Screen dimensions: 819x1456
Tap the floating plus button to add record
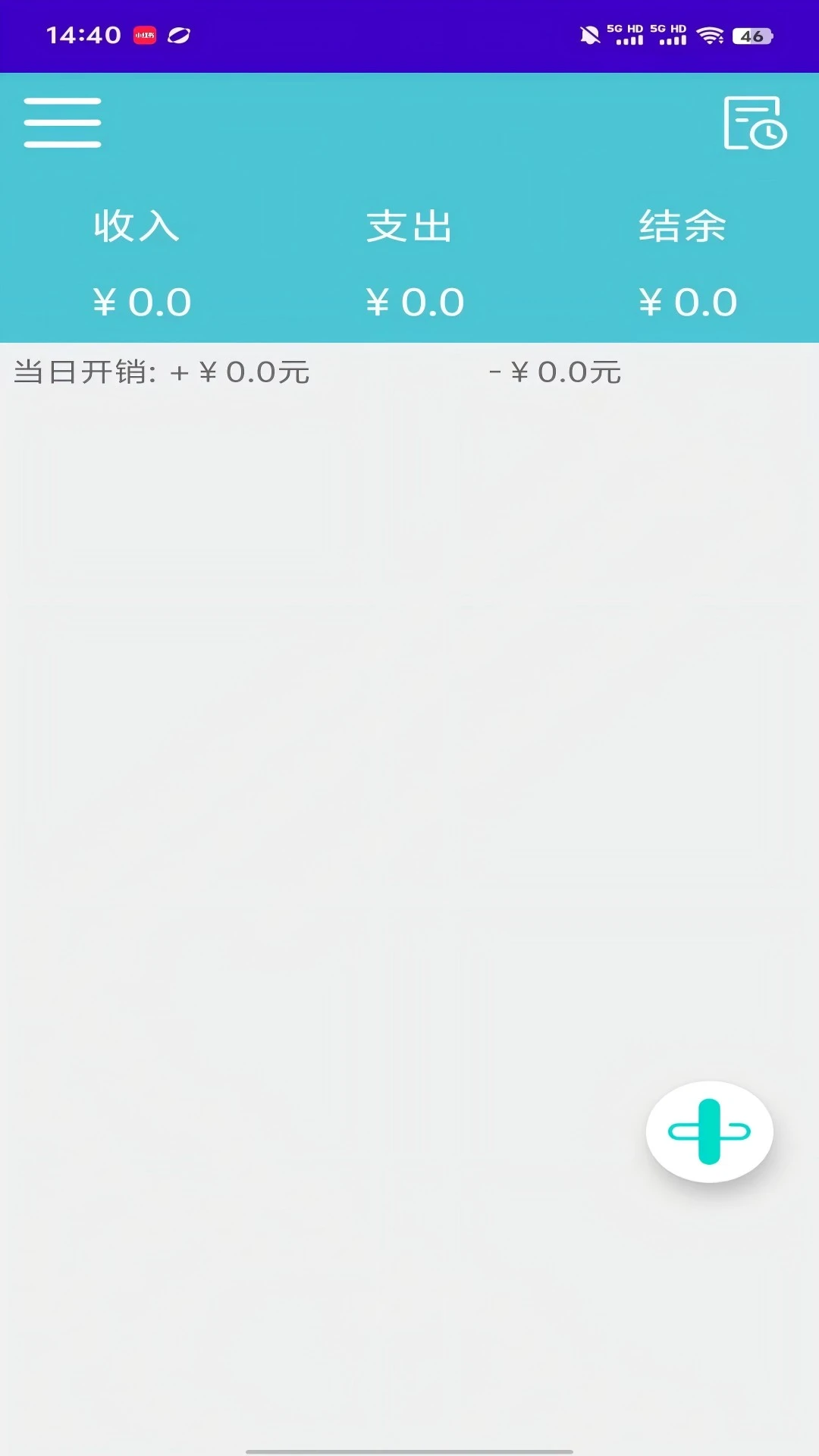pos(708,1131)
